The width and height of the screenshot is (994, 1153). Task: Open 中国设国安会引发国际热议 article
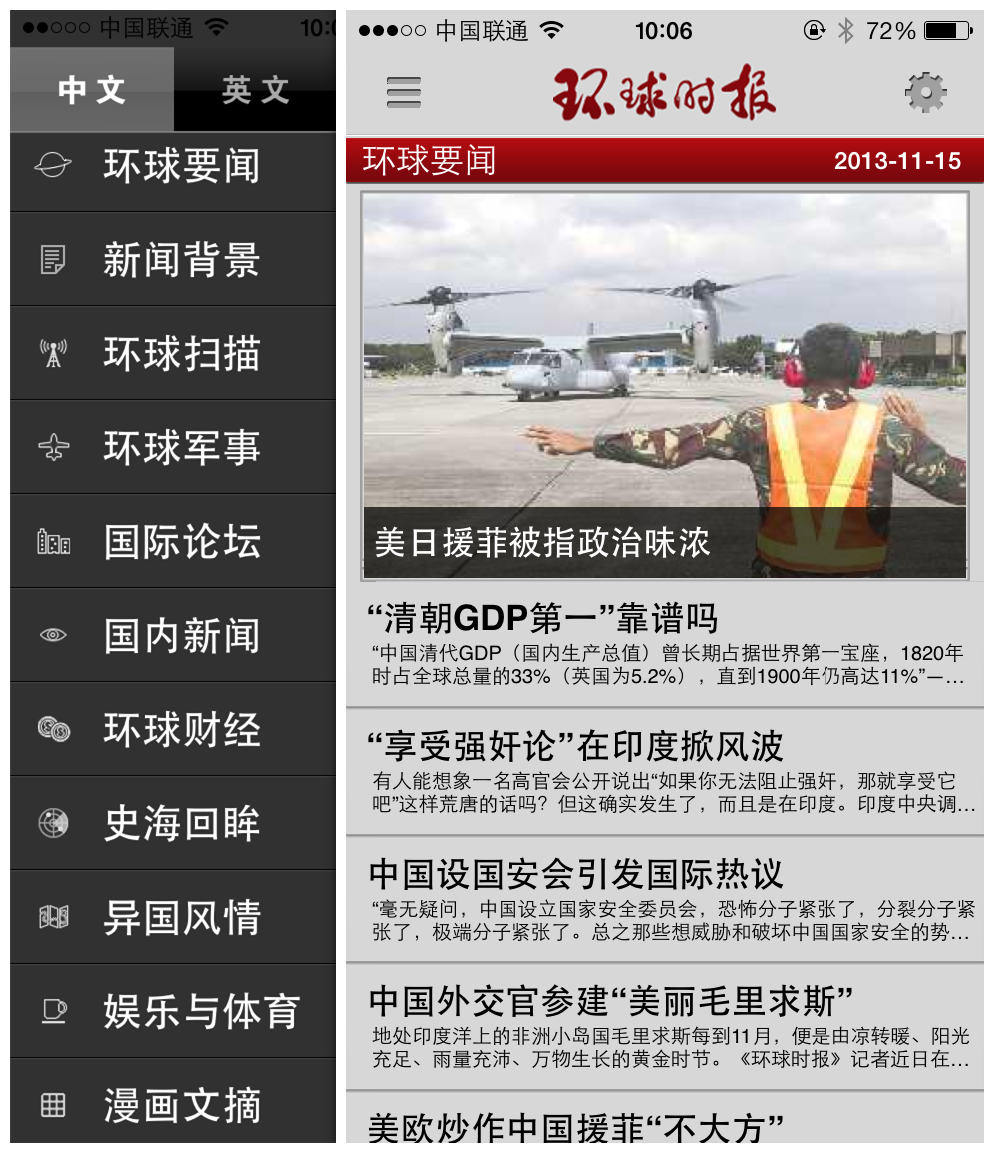(x=664, y=899)
